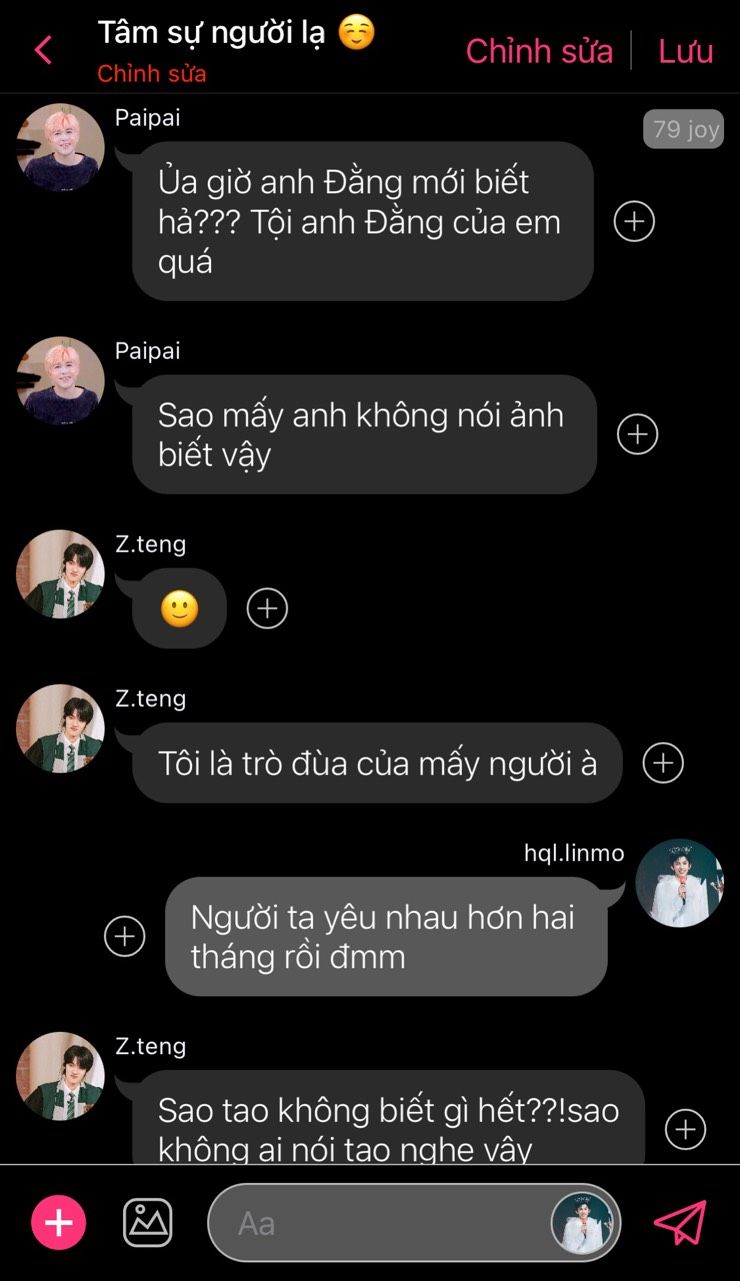Tap plus icon beside "Tôi là trò đùa" message
This screenshot has height=1281, width=740.
(x=662, y=763)
